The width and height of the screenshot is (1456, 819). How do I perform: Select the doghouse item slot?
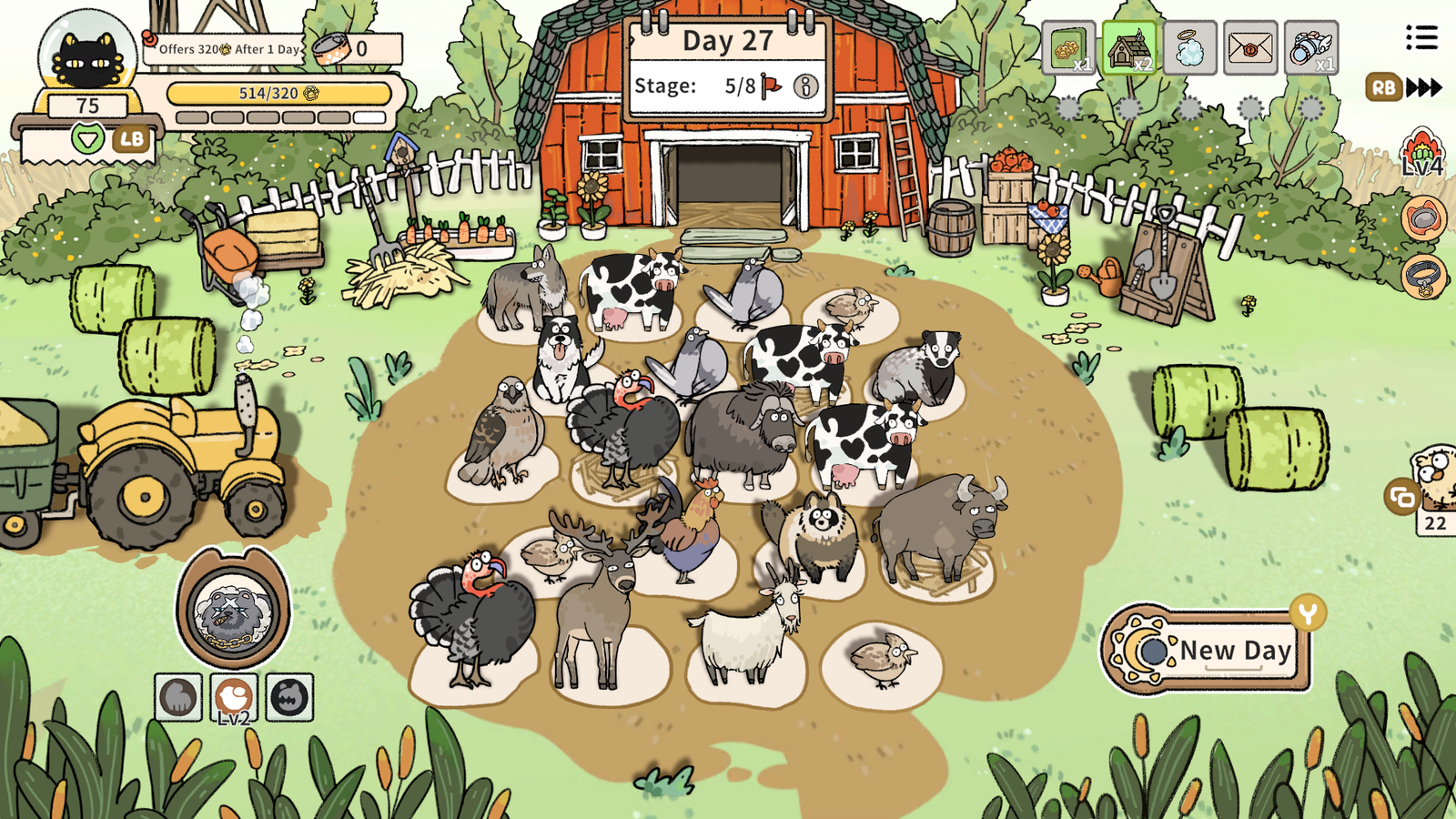click(x=1129, y=47)
